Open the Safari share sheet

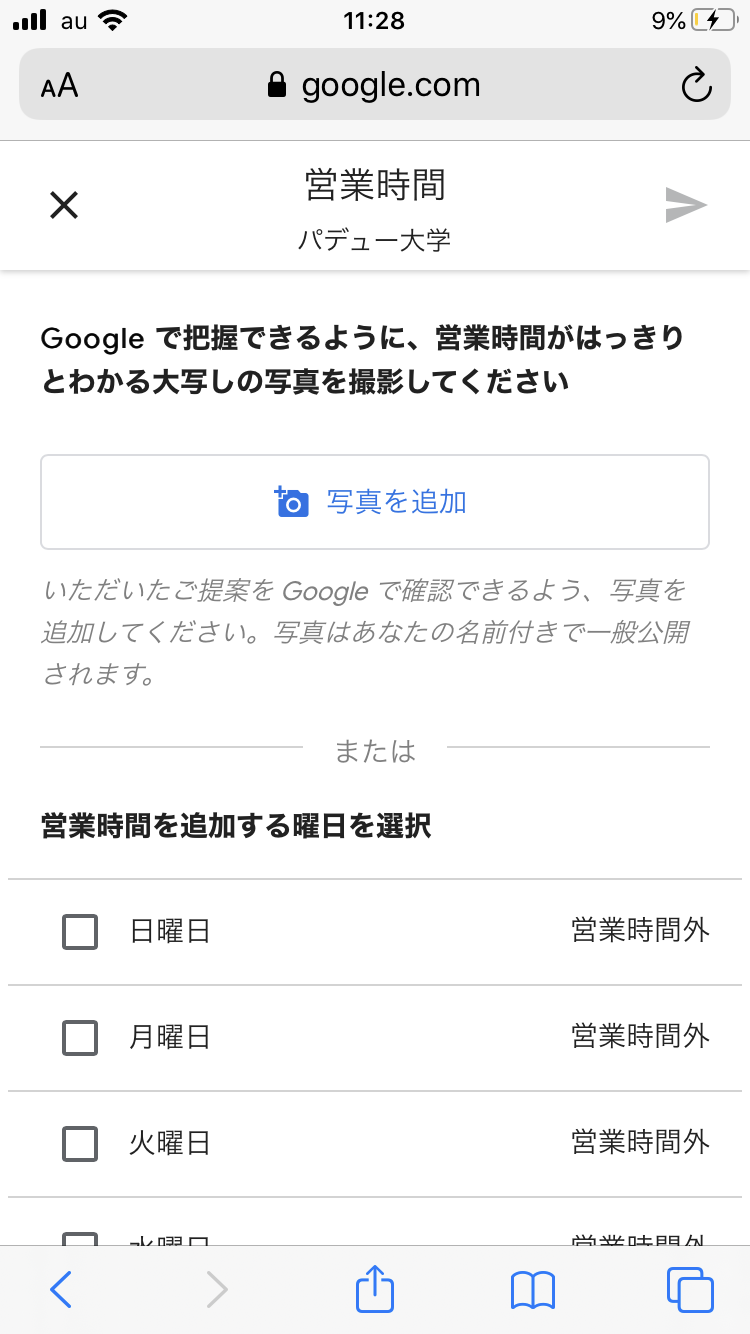click(x=375, y=1289)
